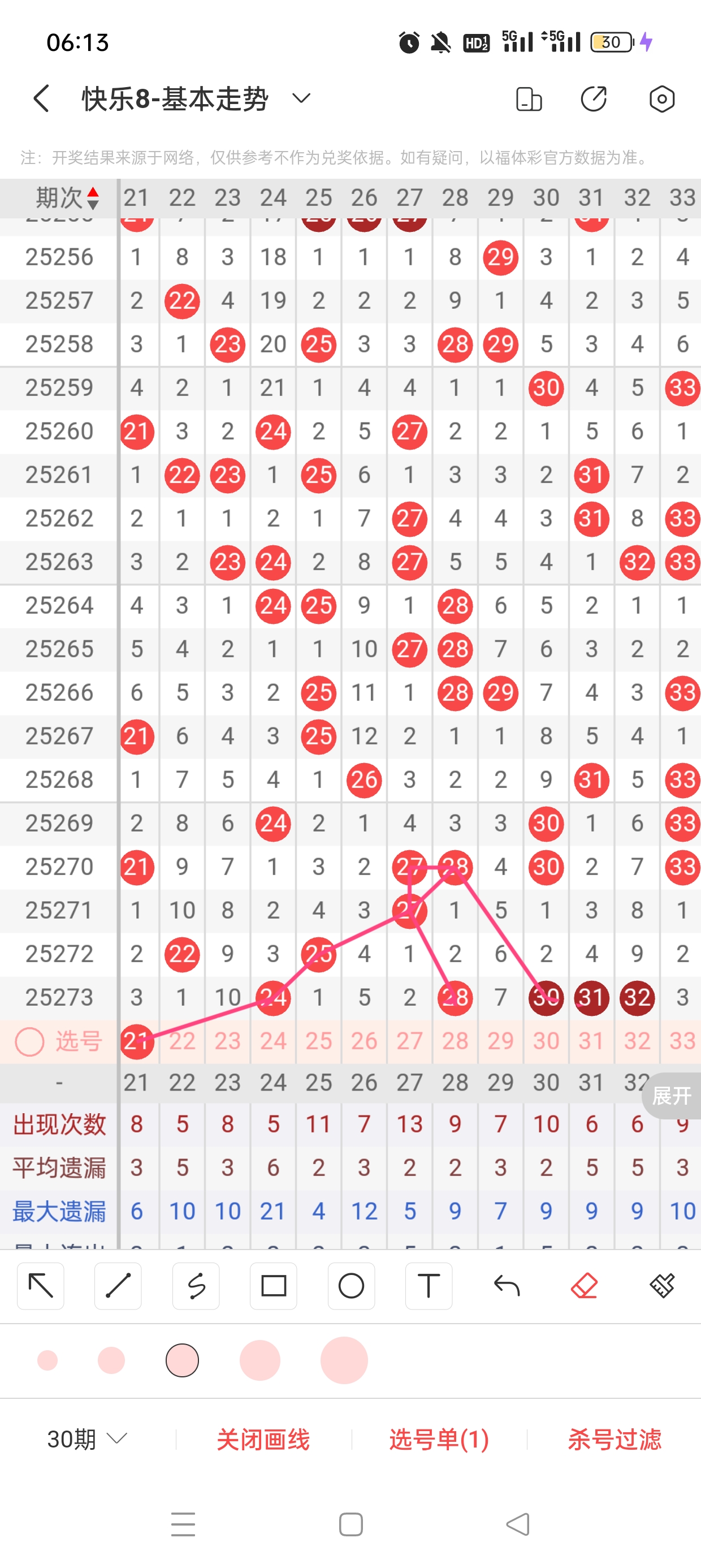The width and height of the screenshot is (701, 1568).
Task: Pick the text tool
Action: coord(429,1286)
